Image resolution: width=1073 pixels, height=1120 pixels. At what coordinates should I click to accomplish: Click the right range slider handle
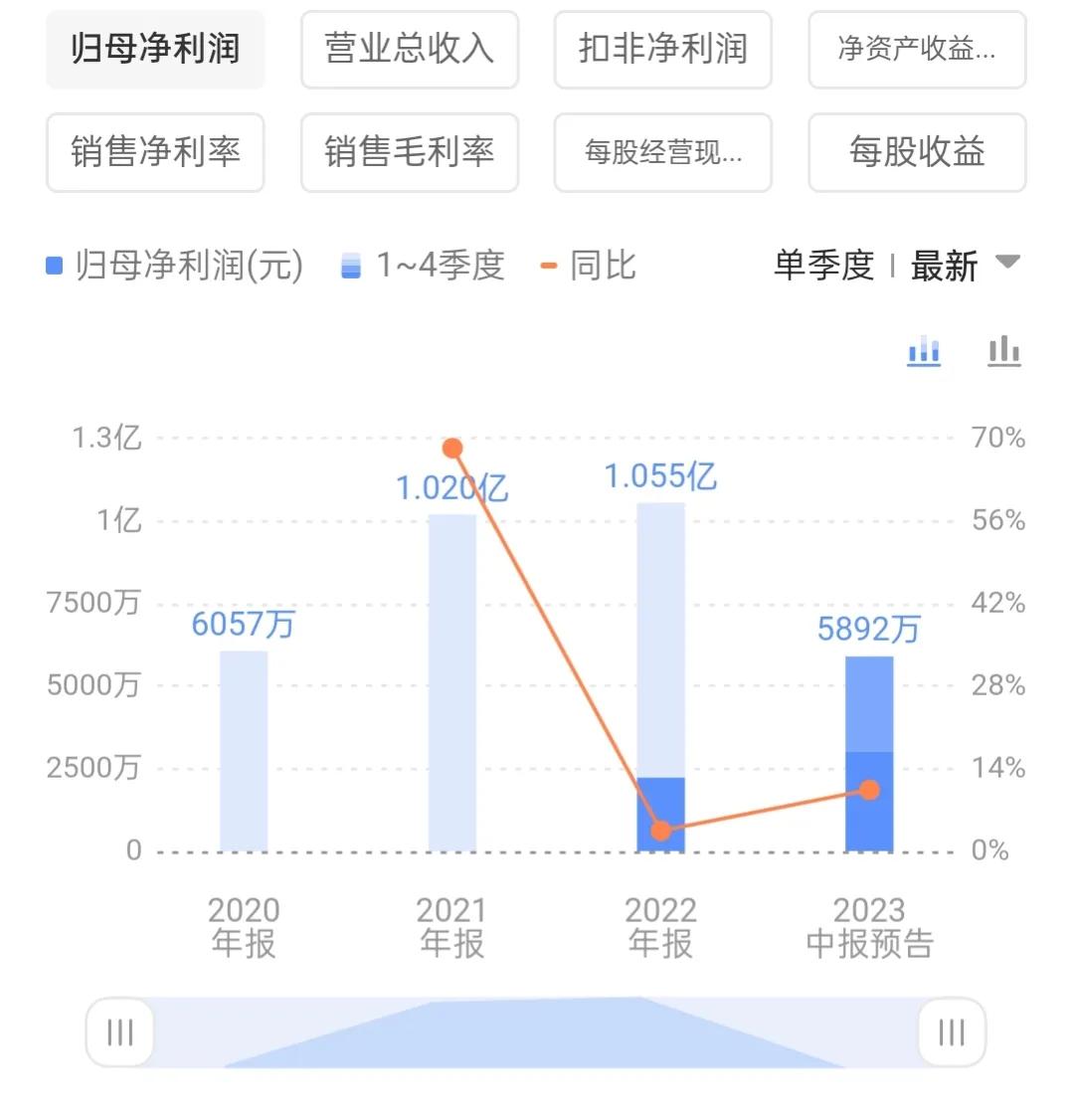click(951, 1033)
